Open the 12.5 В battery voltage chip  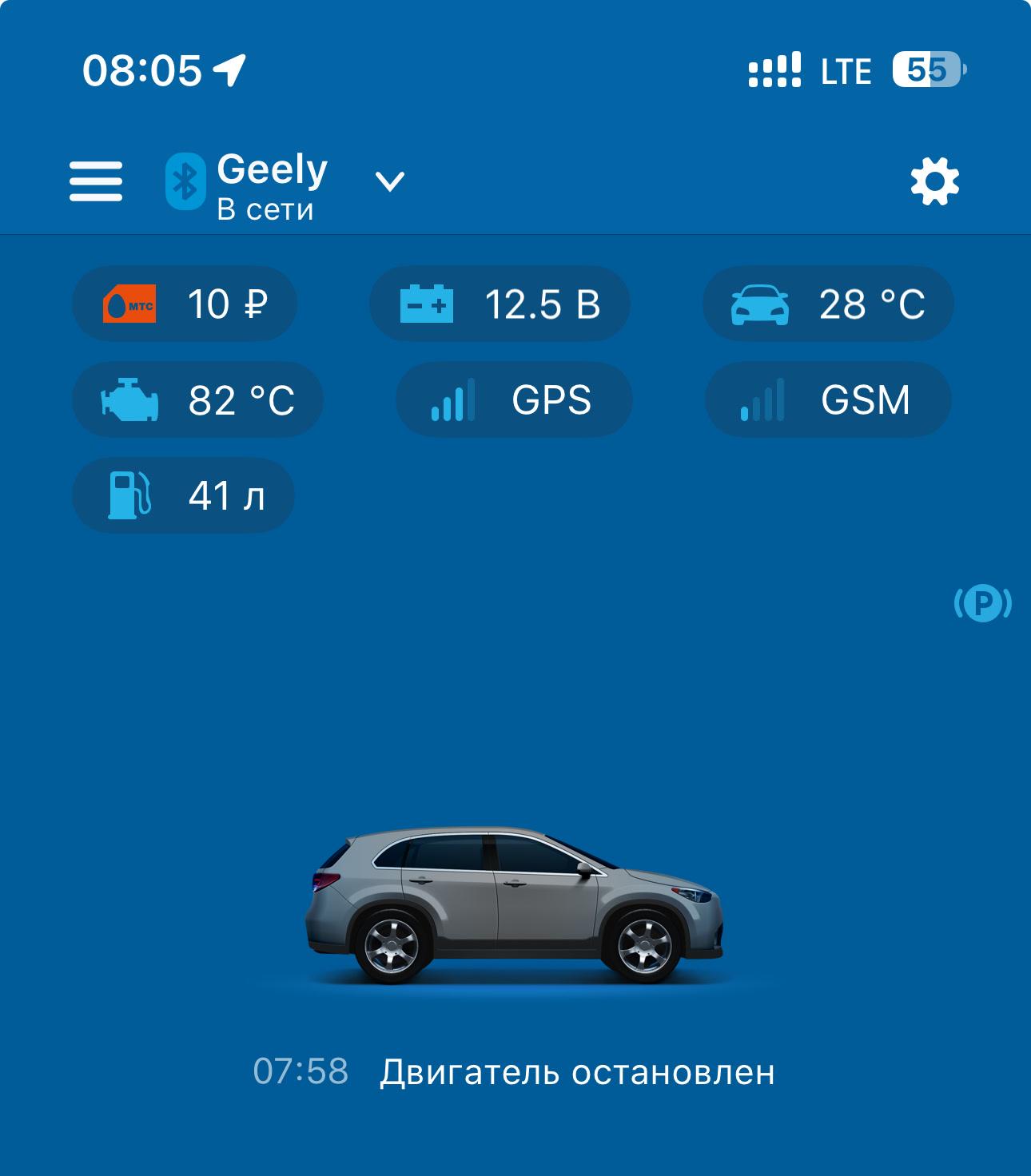(500, 304)
